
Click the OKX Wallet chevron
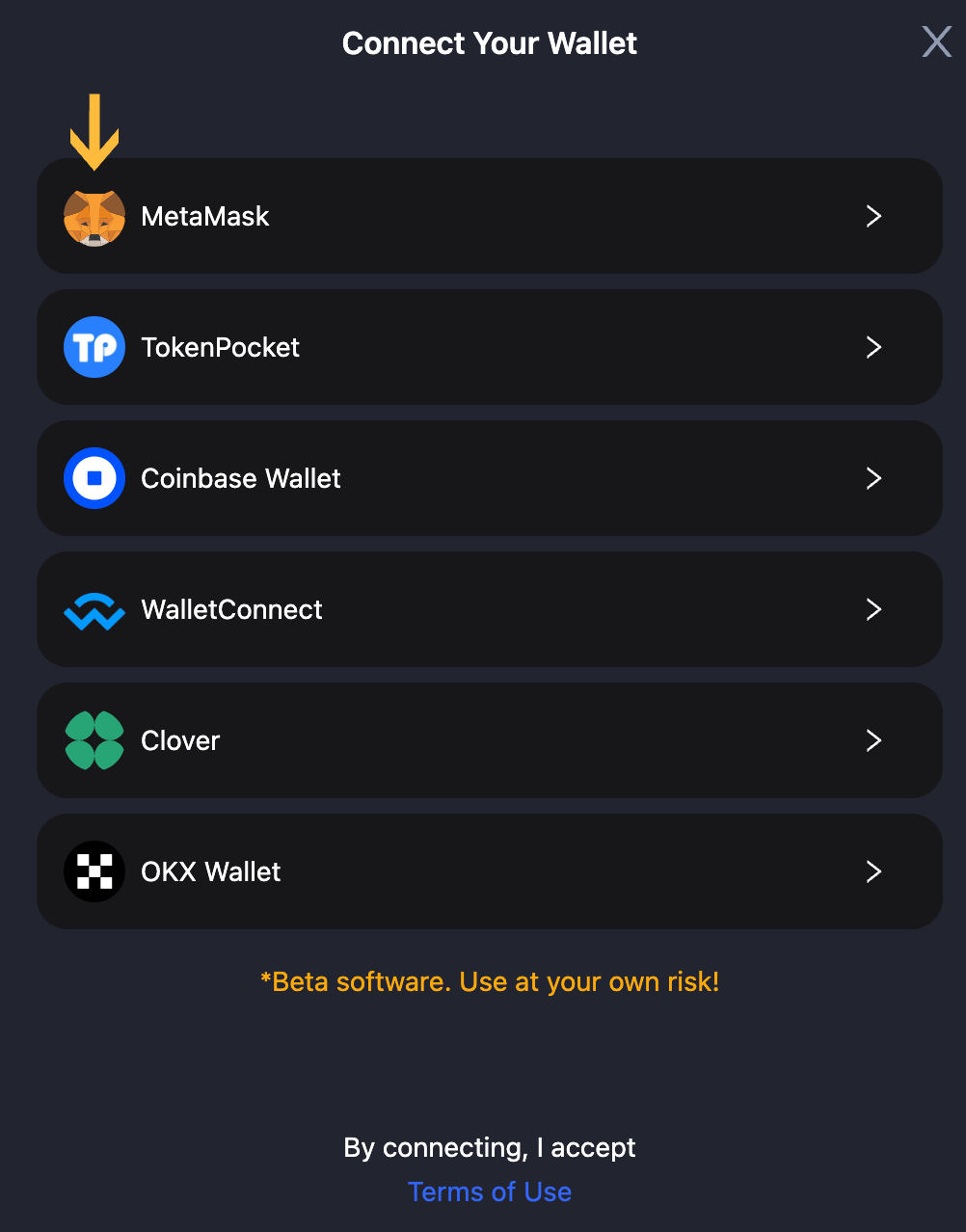tap(873, 871)
